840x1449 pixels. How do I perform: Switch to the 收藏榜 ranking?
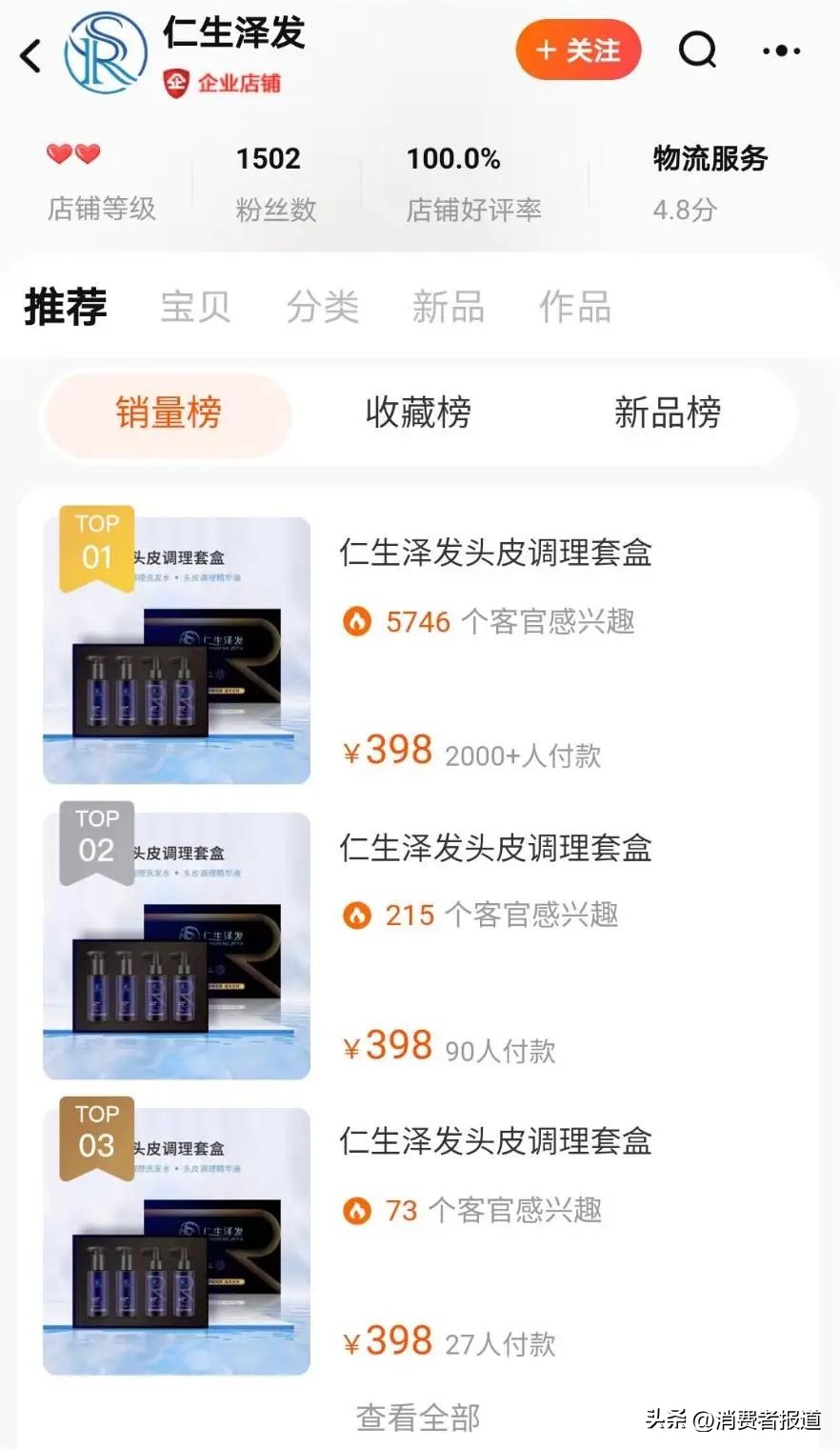coord(417,413)
